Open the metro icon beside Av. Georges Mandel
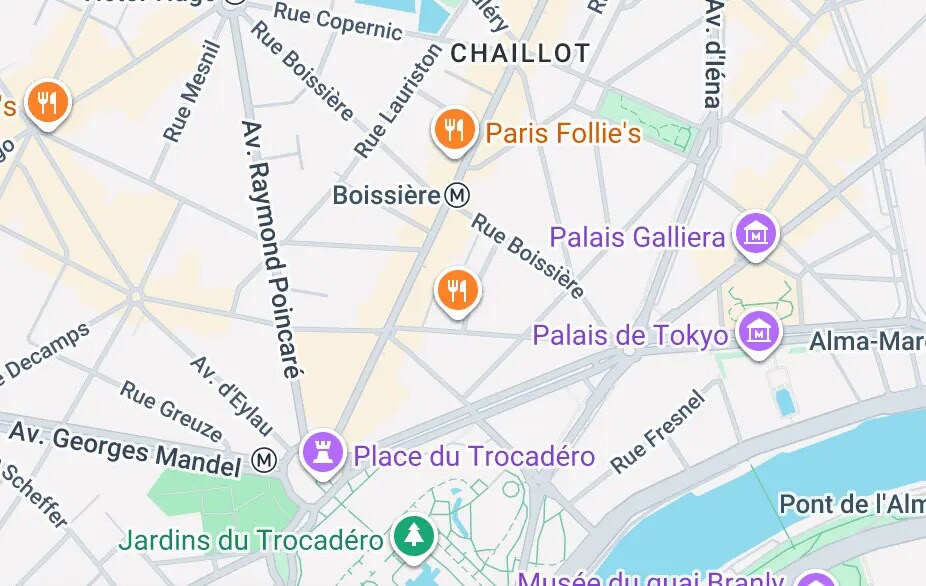 pyautogui.click(x=265, y=460)
